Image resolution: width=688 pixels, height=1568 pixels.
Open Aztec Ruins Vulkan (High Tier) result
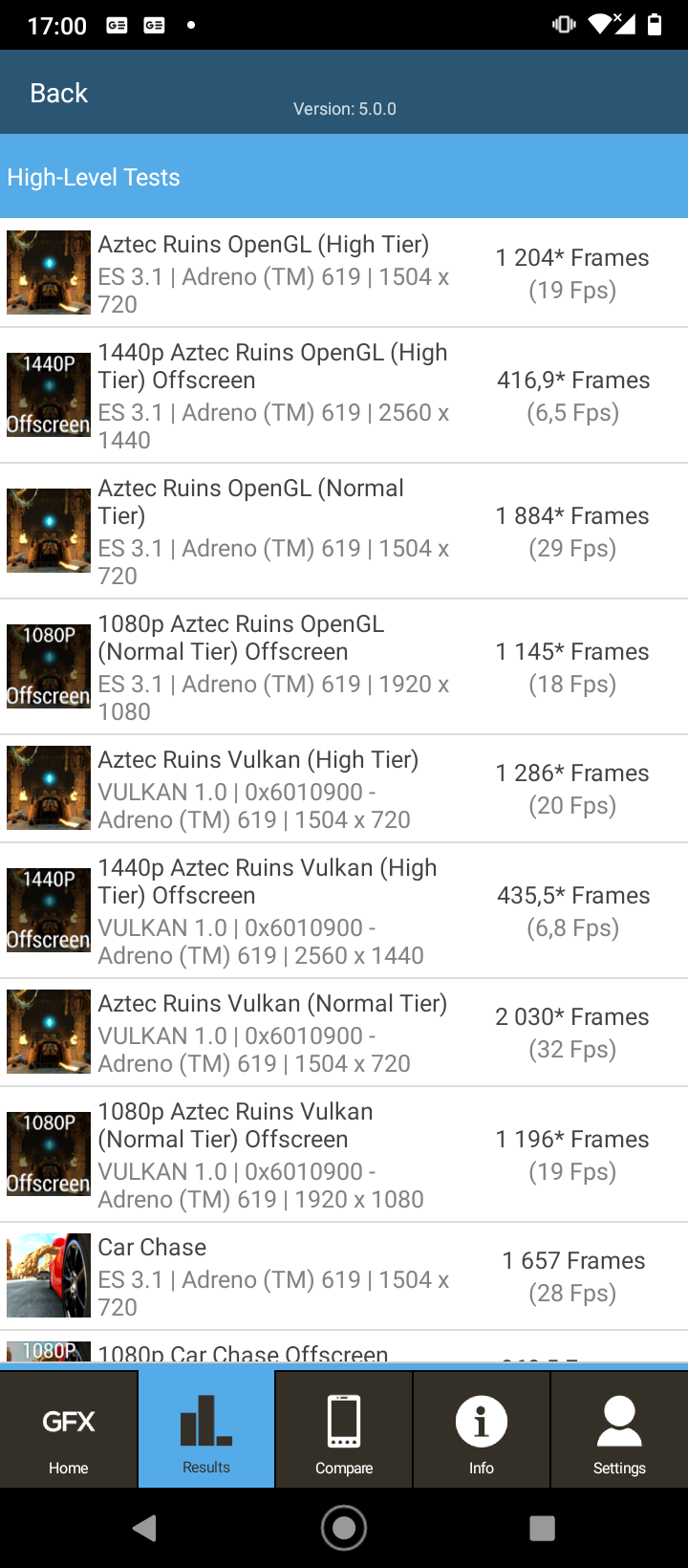344,789
